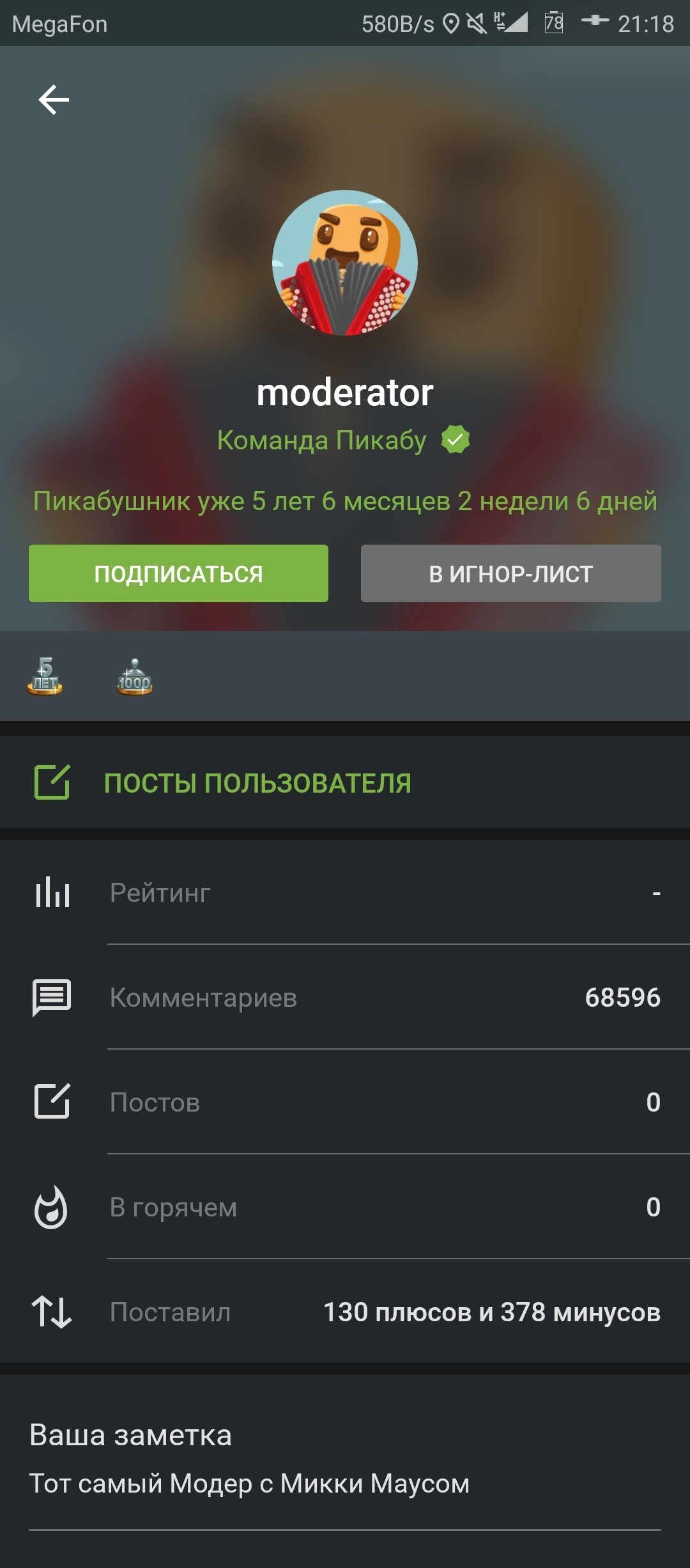The image size is (690, 1568).
Task: Open ПОСТЫ ПОЛЬЗОВАТЕЛЯ user posts
Action: pyautogui.click(x=257, y=783)
